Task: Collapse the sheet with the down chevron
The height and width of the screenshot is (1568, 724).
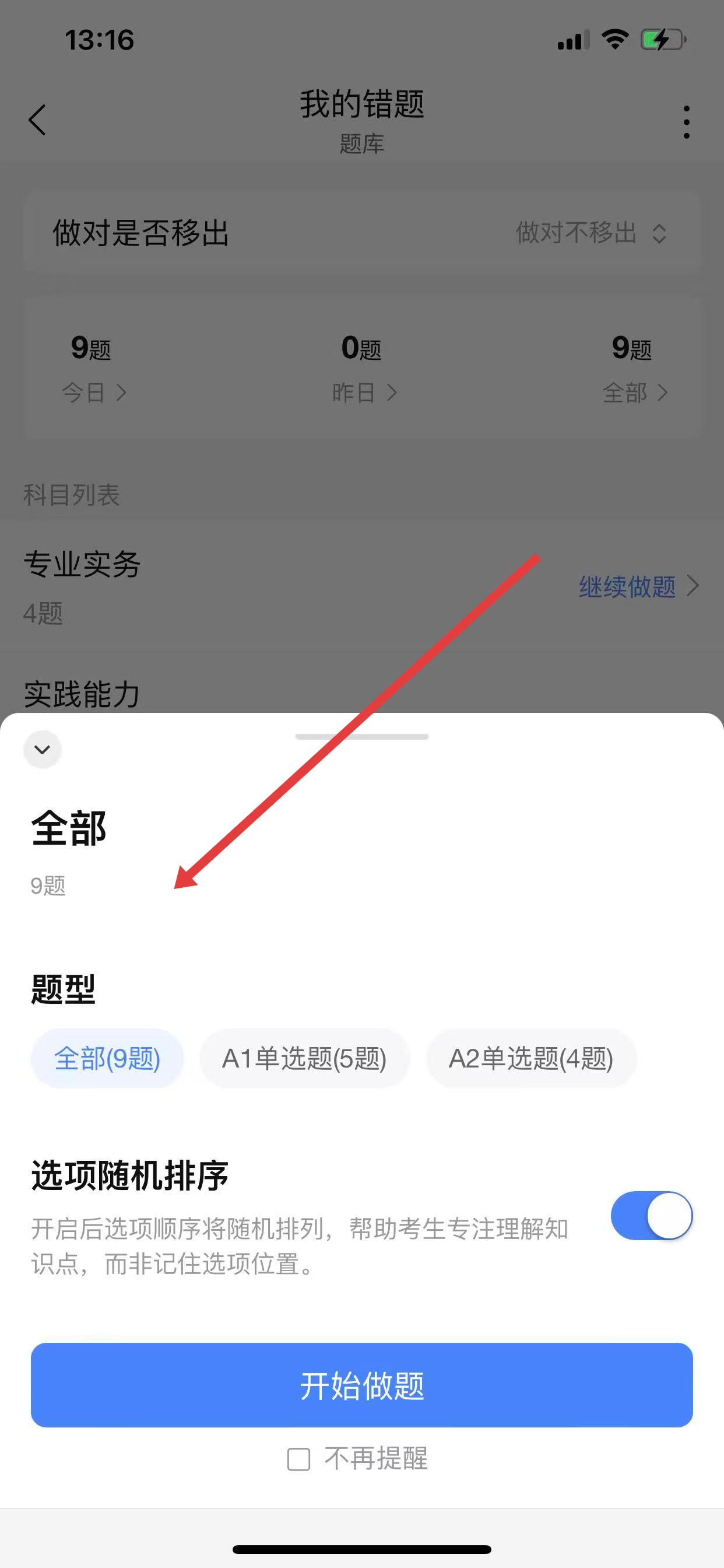Action: point(42,750)
